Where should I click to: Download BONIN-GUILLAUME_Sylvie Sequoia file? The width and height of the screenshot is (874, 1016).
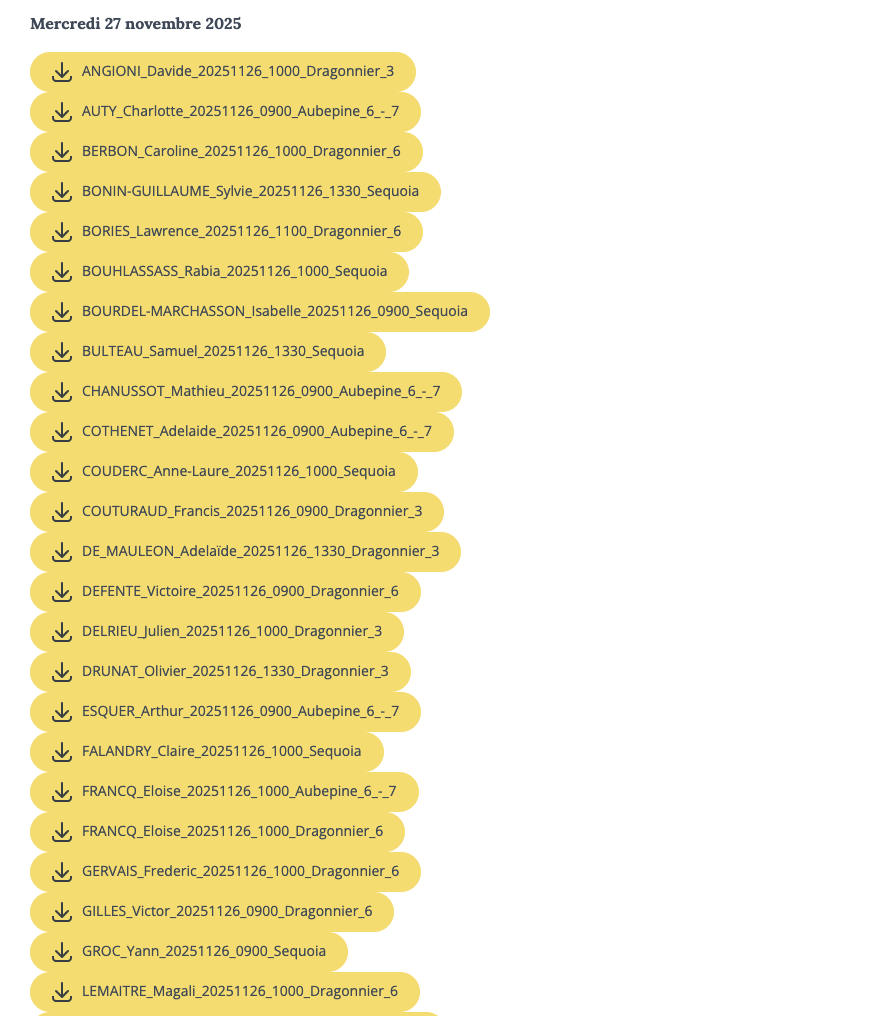[235, 192]
